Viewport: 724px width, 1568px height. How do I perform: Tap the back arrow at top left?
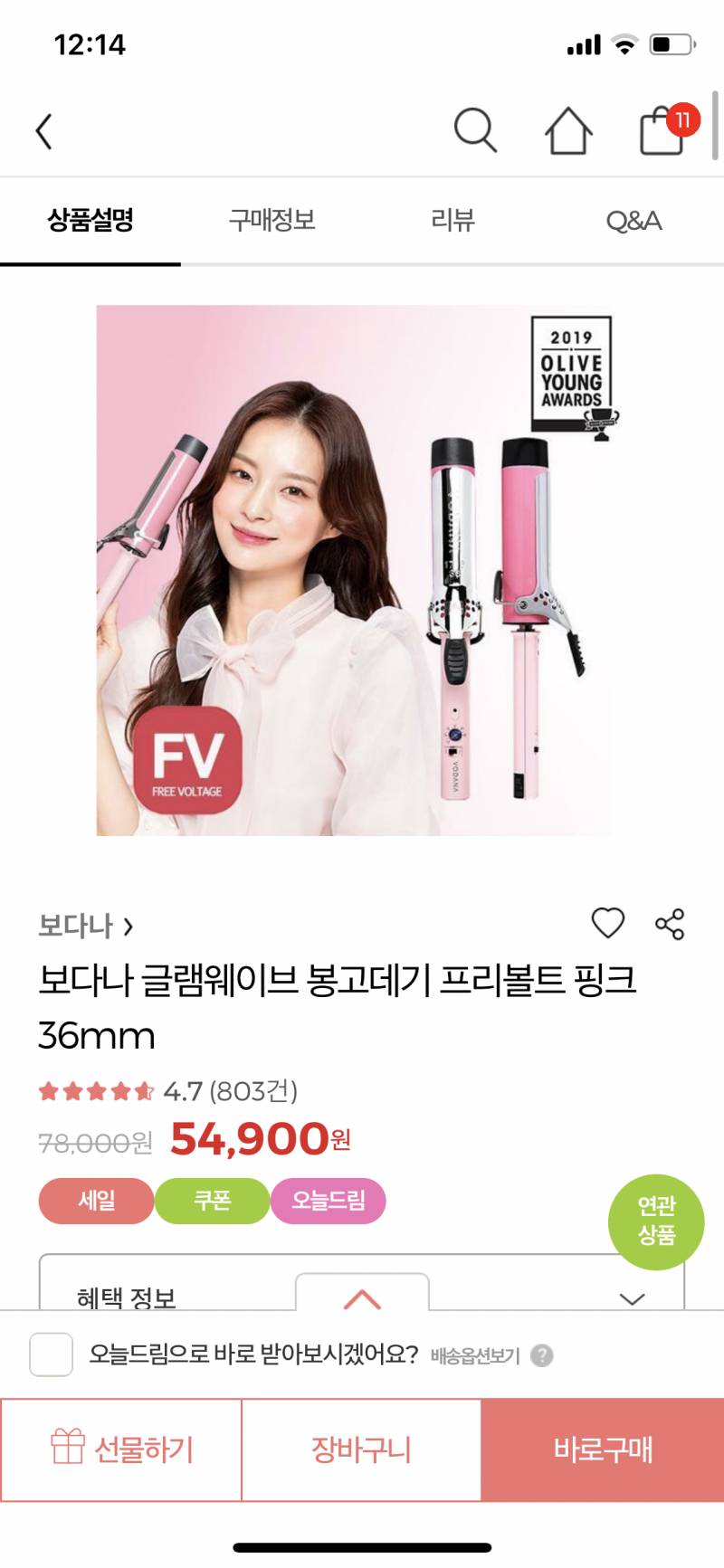coord(44,130)
